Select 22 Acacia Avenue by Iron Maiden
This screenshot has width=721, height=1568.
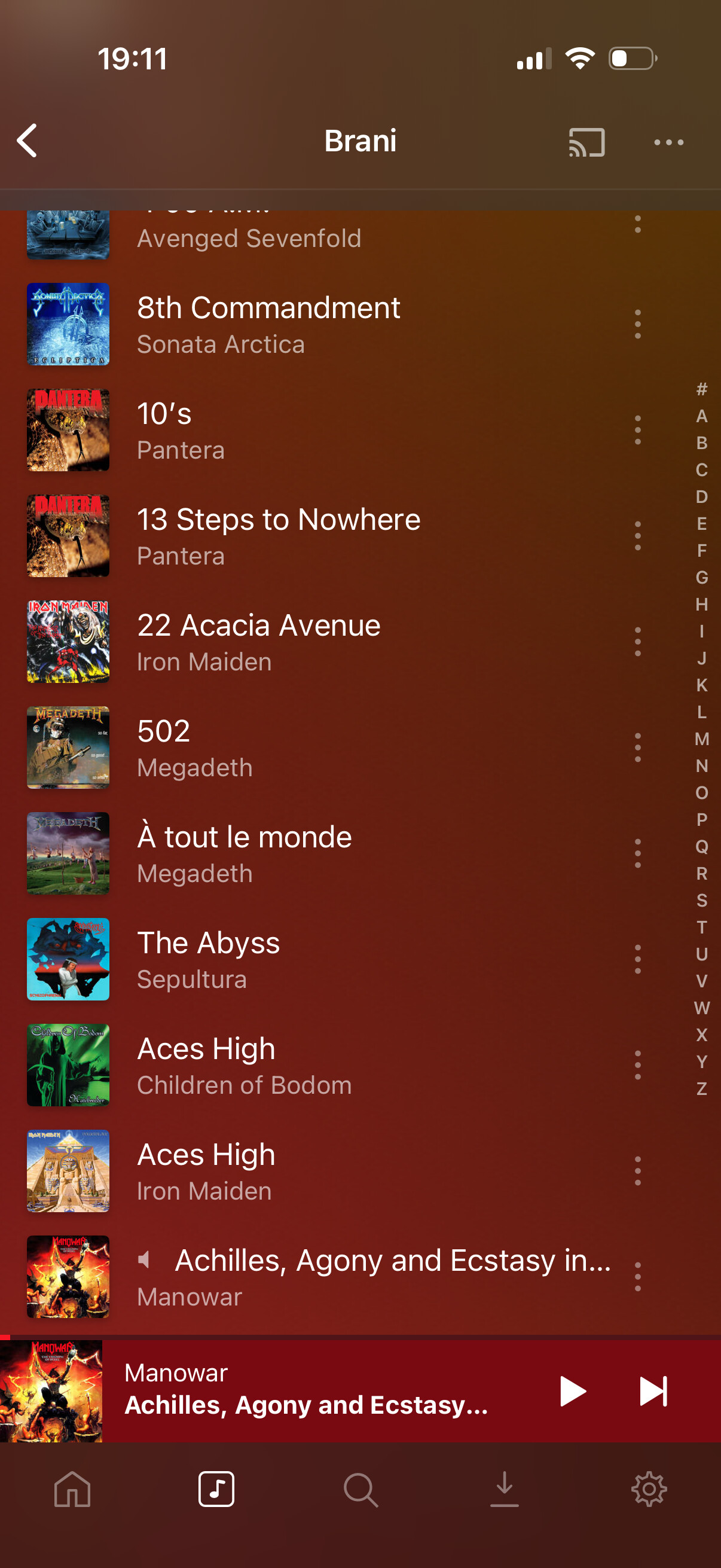coord(259,642)
